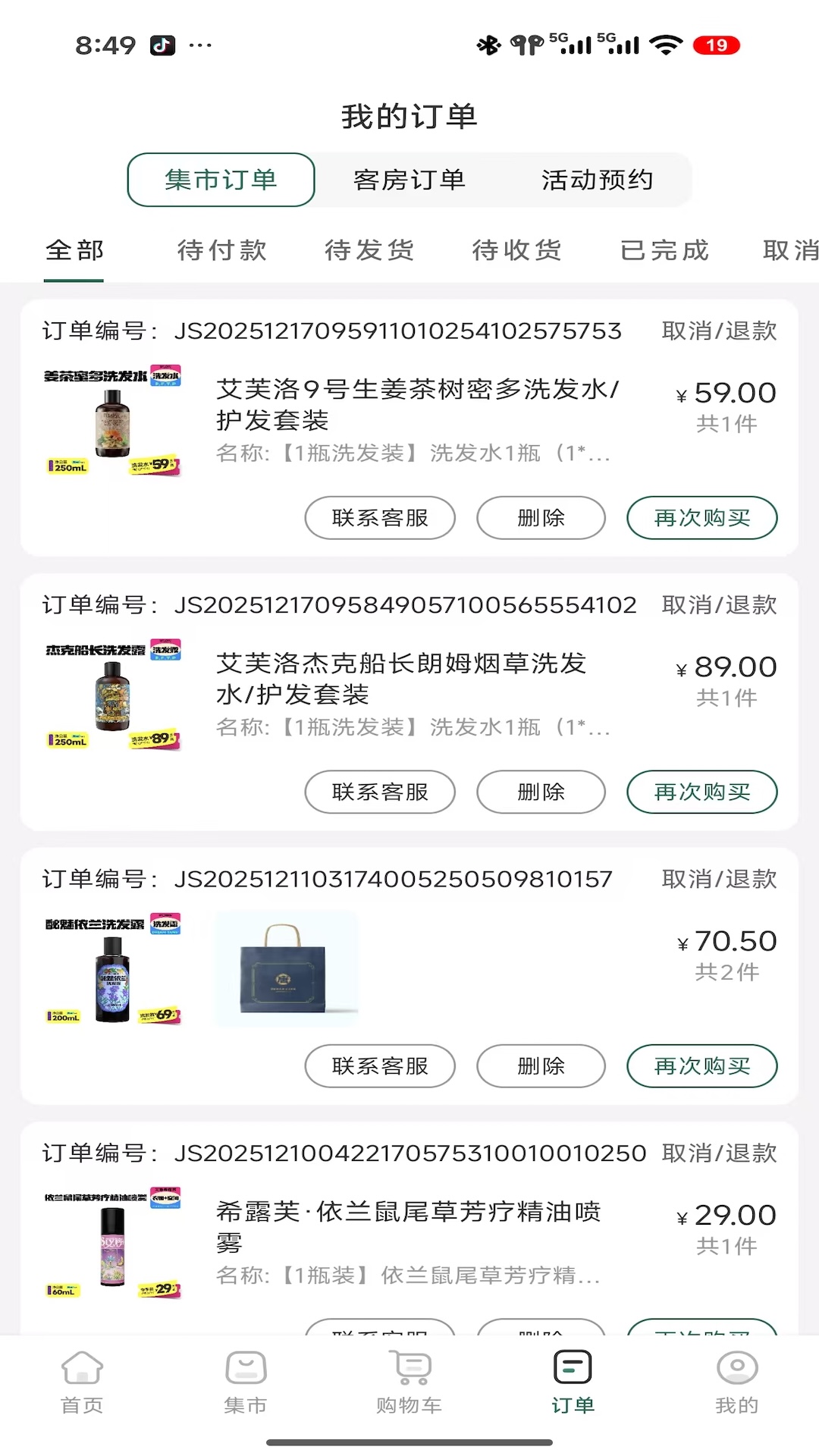This screenshot has width=819, height=1456.
Task: Tap the Douyin icon in the status bar
Action: point(162,44)
